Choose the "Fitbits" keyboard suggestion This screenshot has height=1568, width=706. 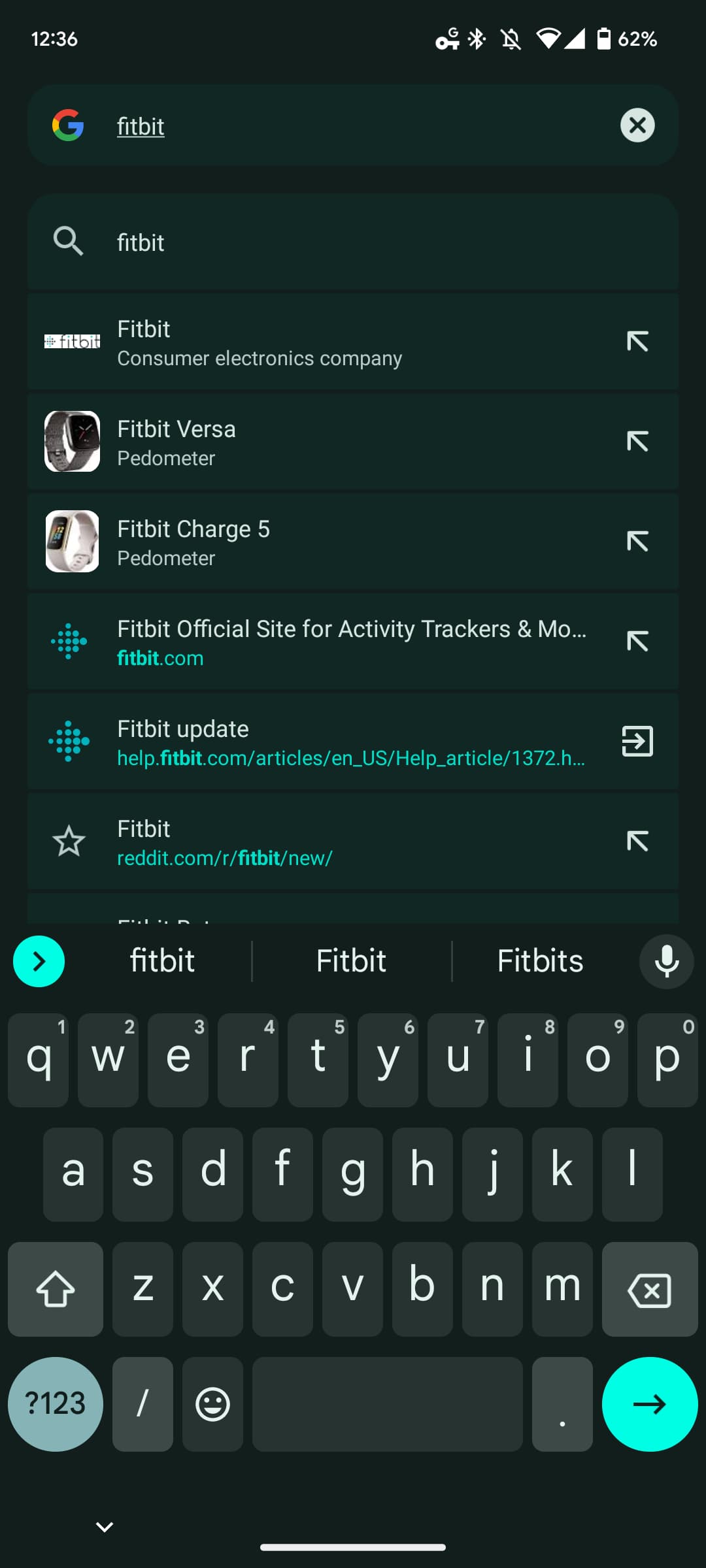(x=540, y=961)
